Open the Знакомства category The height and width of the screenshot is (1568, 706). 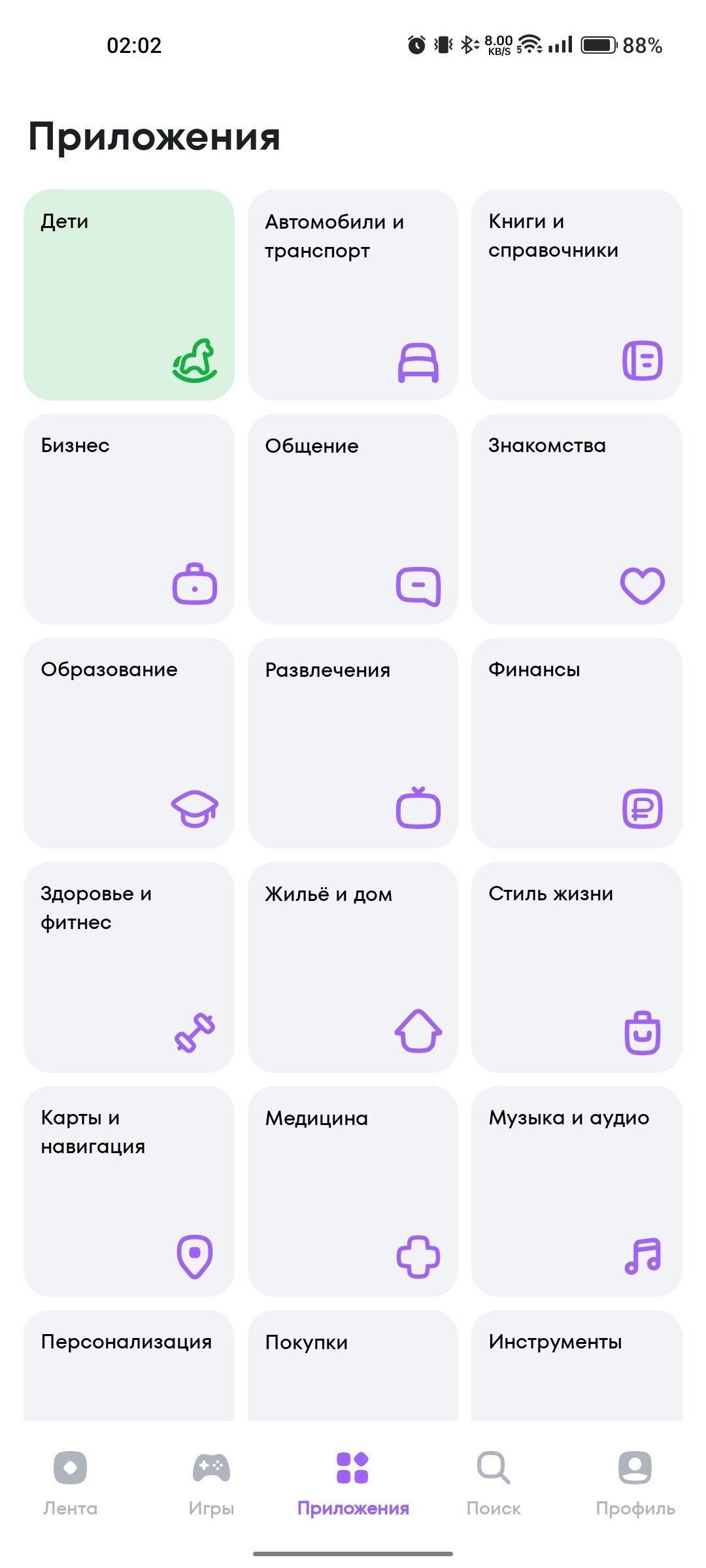[x=577, y=519]
